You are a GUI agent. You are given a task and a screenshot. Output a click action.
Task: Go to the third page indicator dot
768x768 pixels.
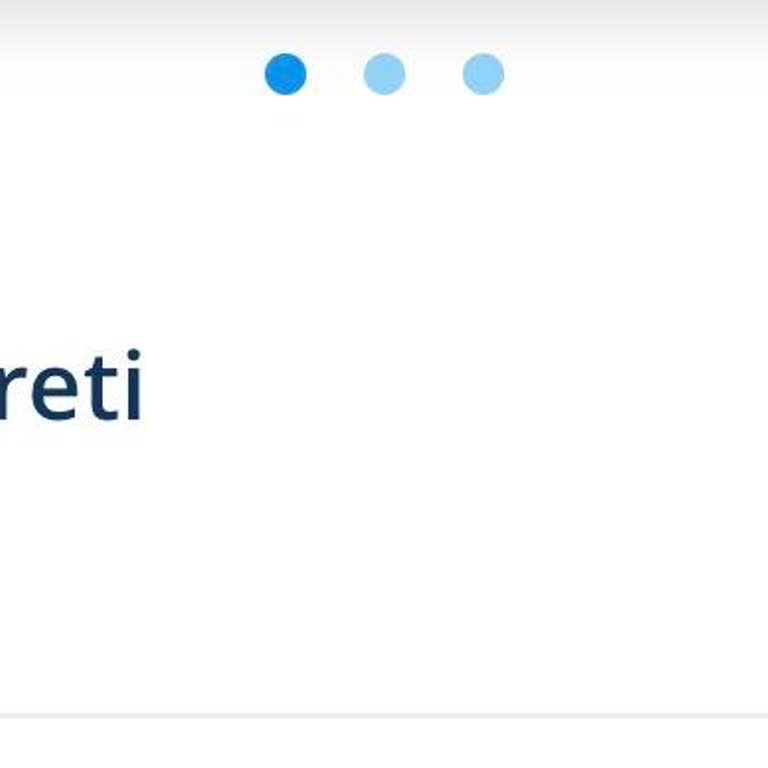pos(483,74)
